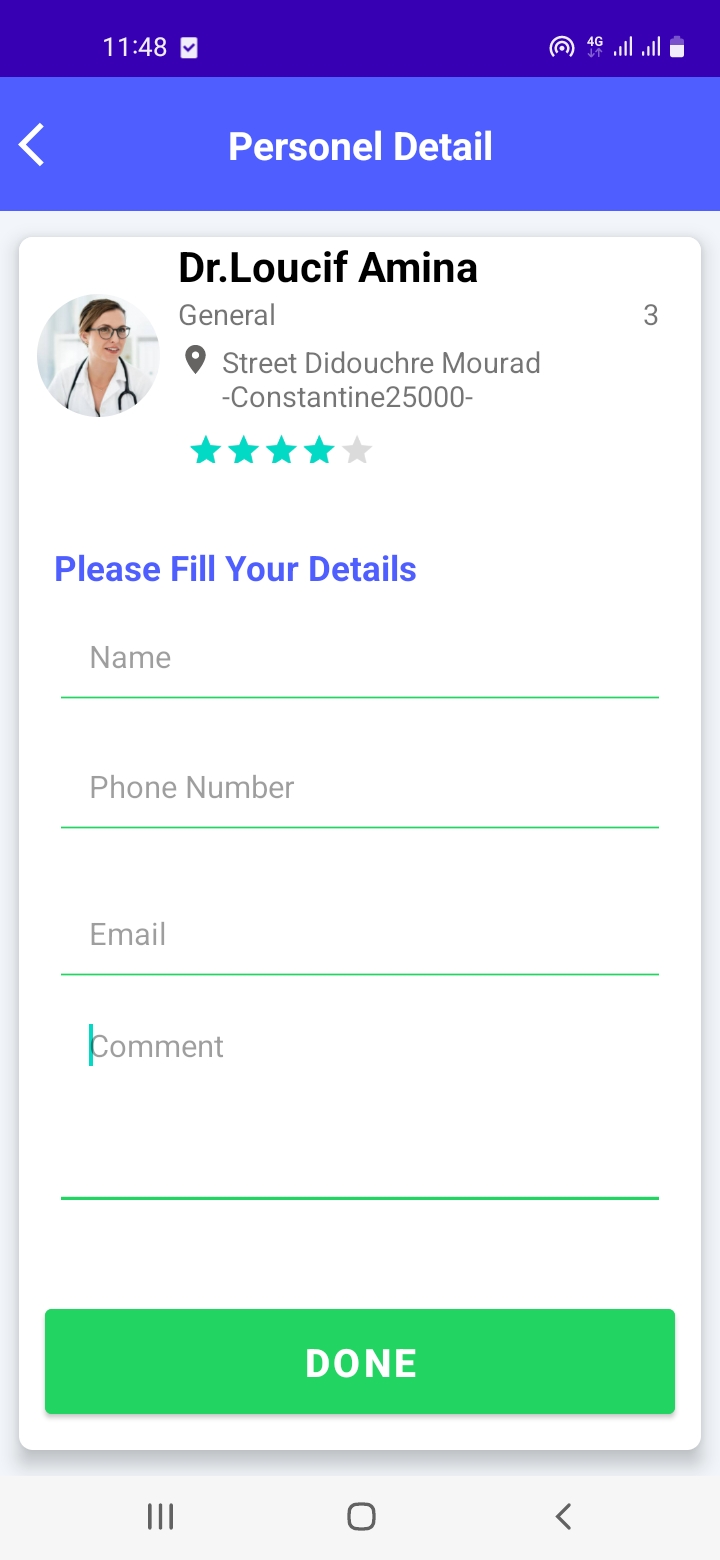The width and height of the screenshot is (720, 1560).
Task: Focus the Name field
Action: [360, 659]
